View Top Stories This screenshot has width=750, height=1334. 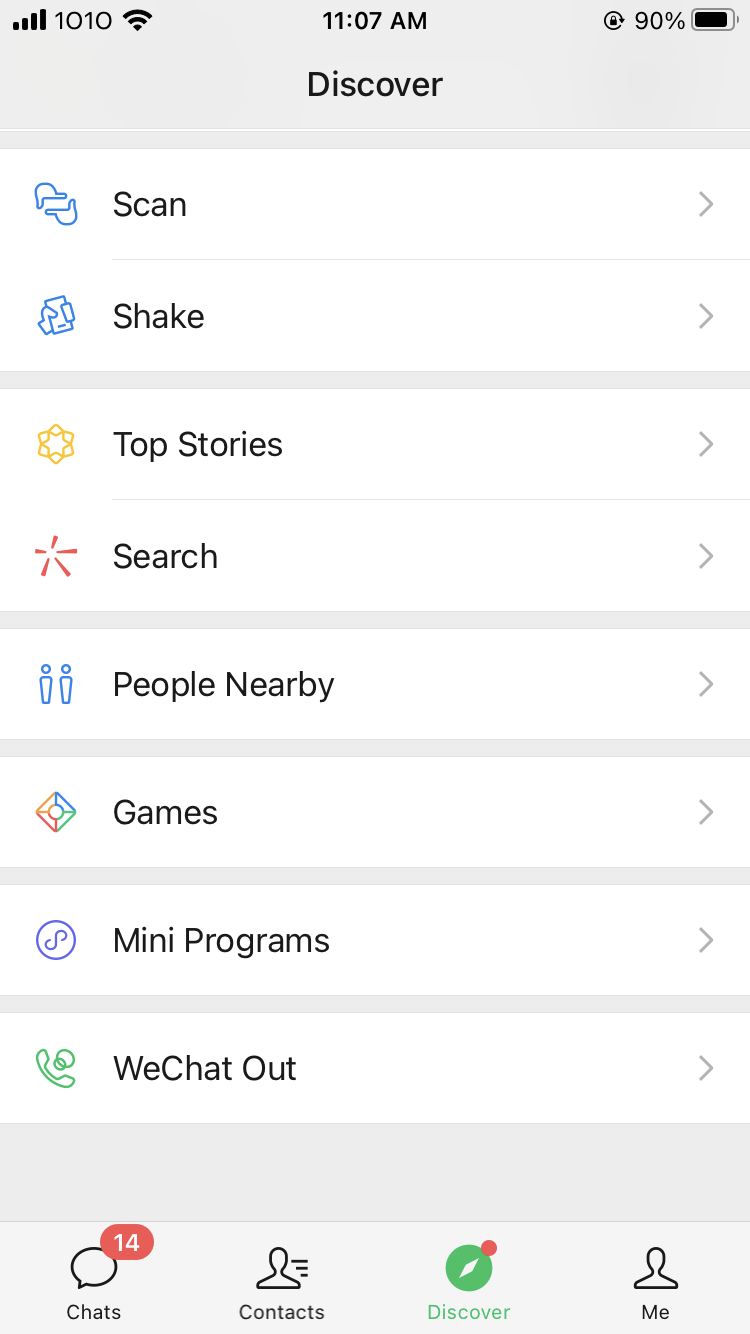click(375, 444)
